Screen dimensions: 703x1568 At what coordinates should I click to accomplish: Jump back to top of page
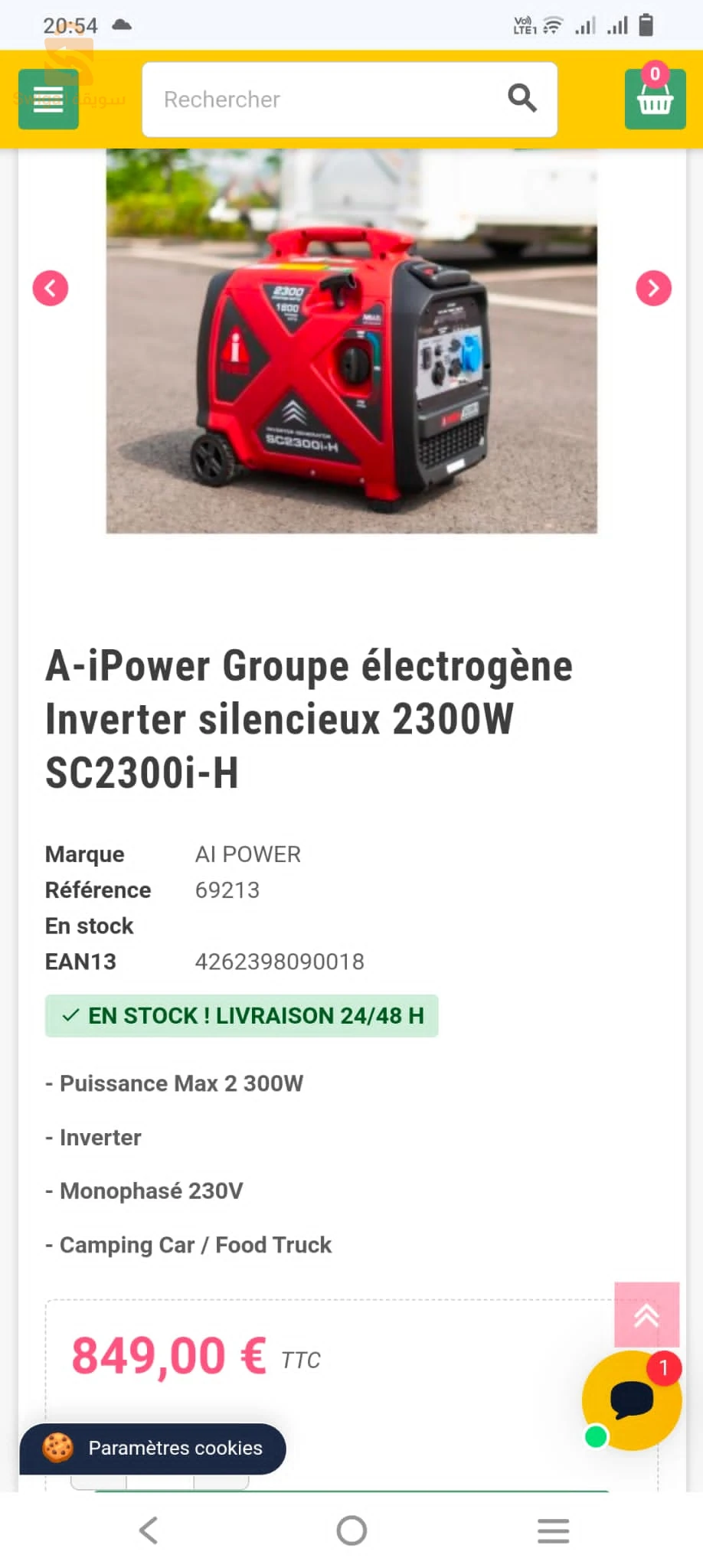(x=646, y=1315)
